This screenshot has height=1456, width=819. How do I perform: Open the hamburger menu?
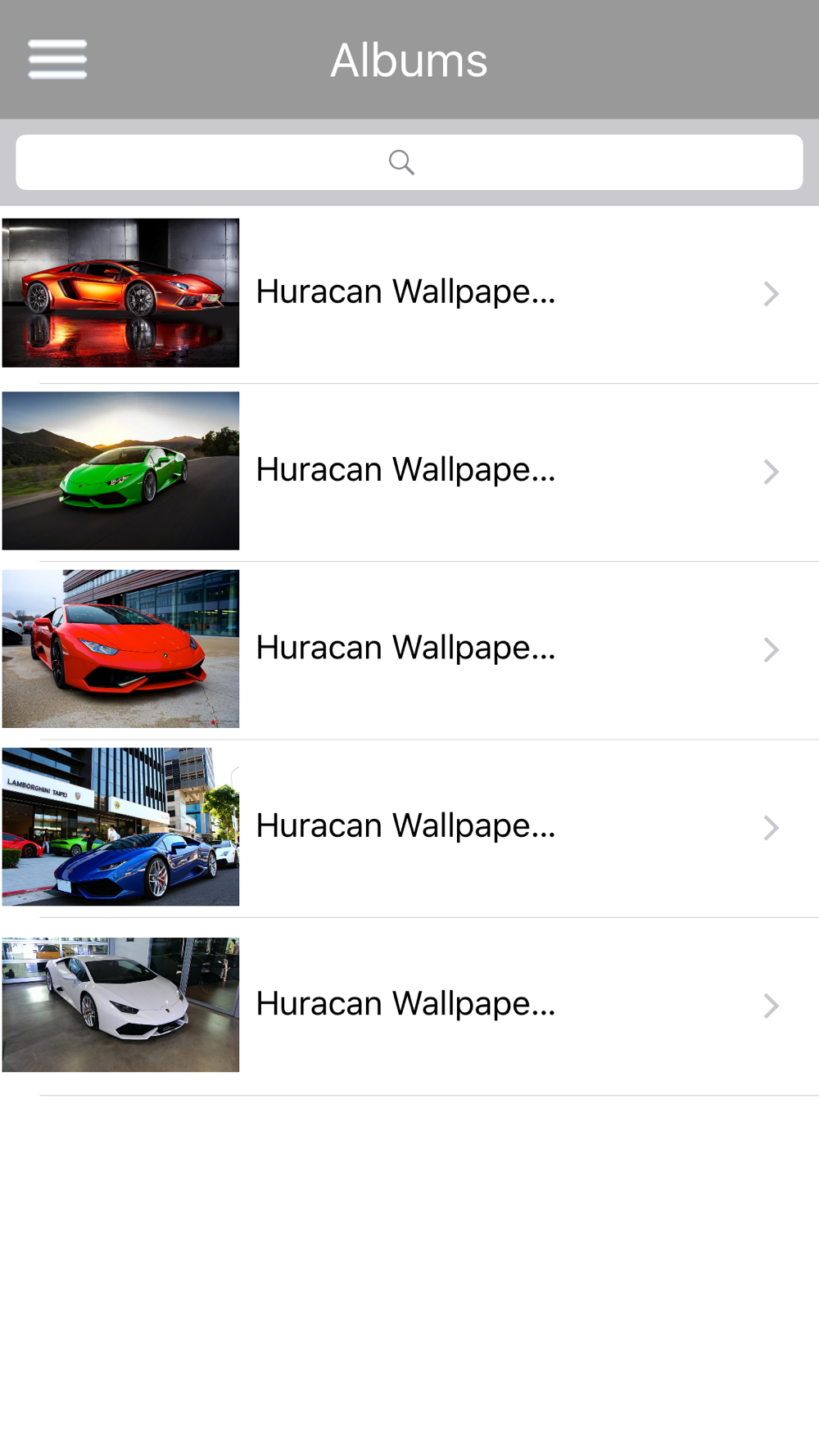pyautogui.click(x=57, y=59)
